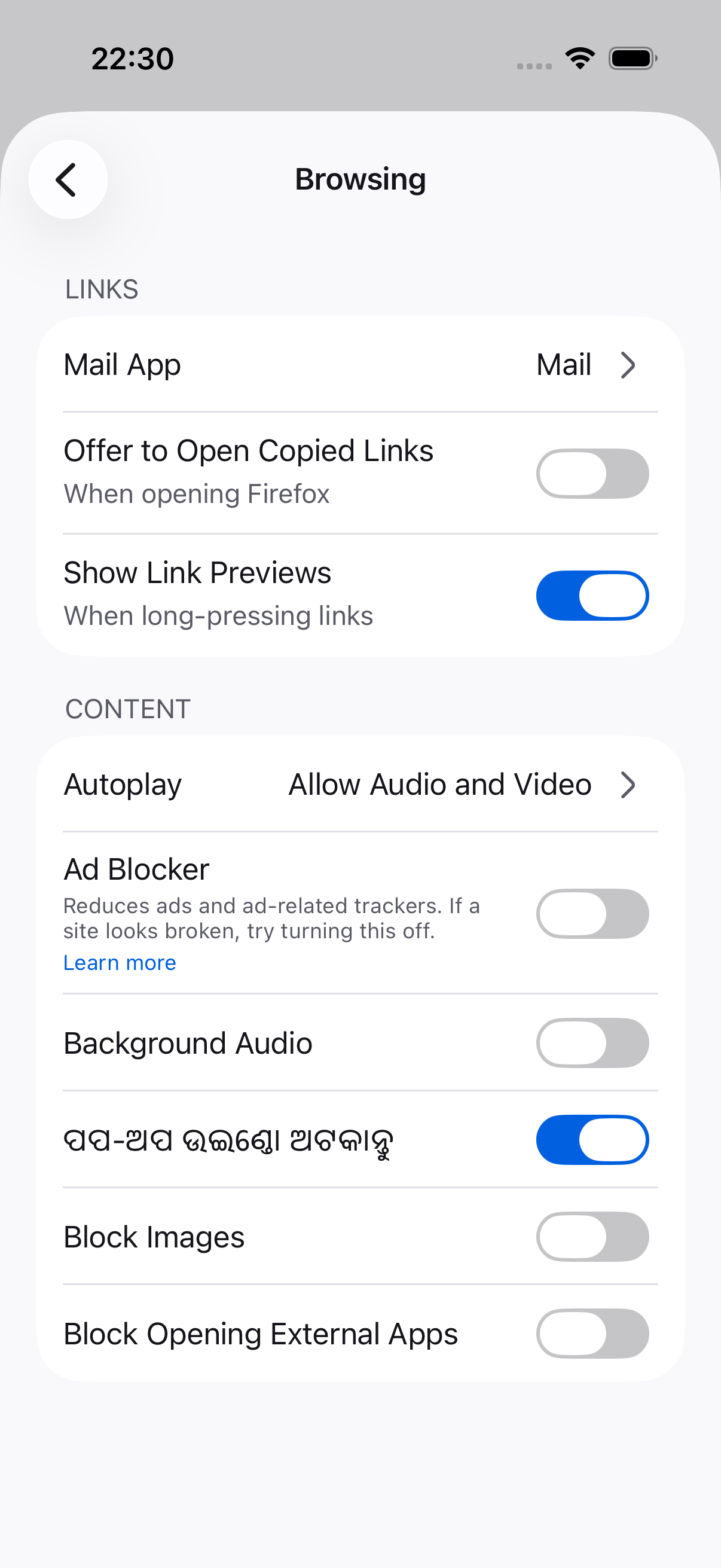Toggle Block Images on

pos(592,1236)
